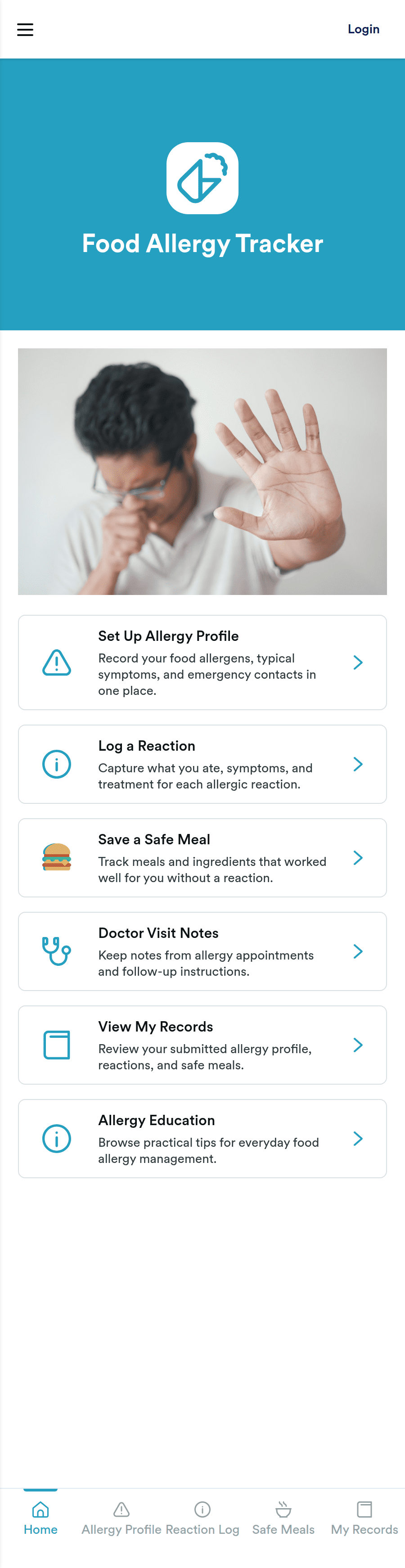View My Records card
Screen dimensions: 405x1568
(202, 1045)
